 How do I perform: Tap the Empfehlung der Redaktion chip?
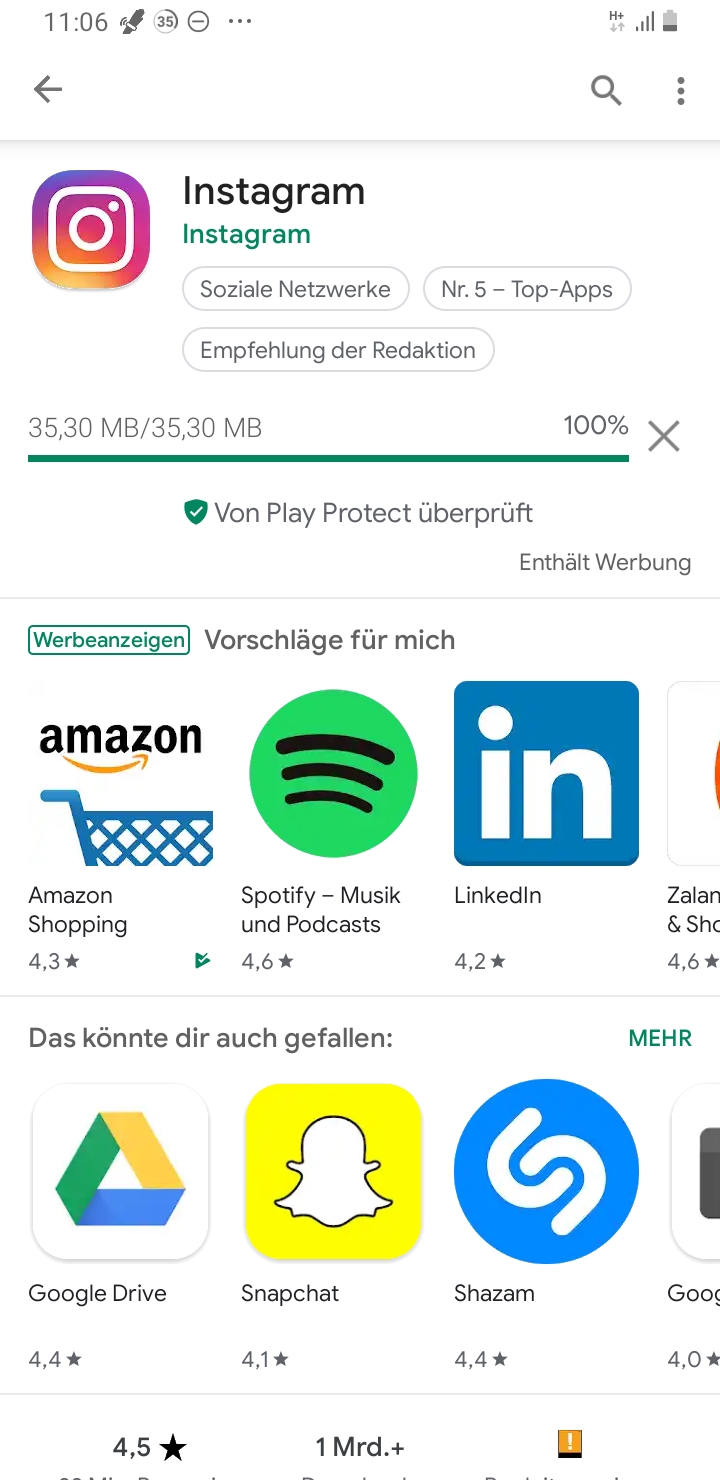338,351
